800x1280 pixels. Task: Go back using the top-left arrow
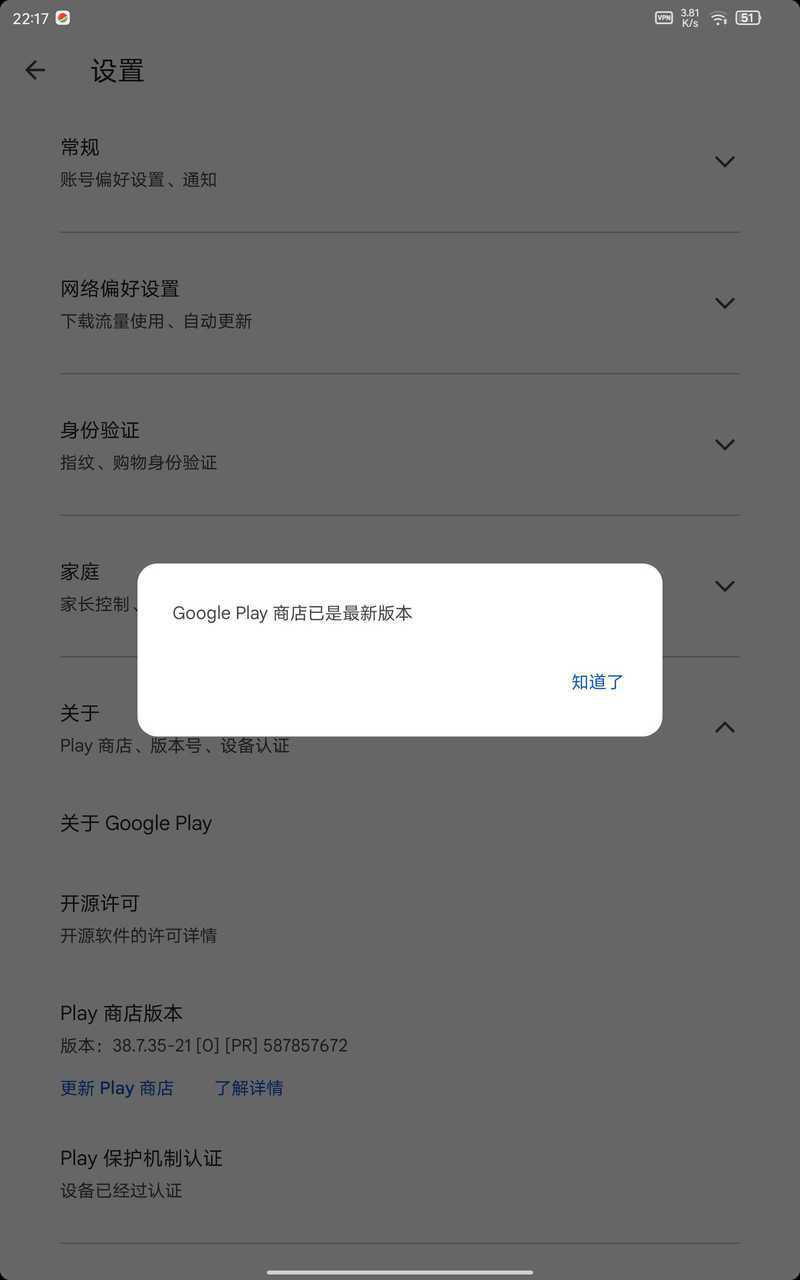coord(35,70)
